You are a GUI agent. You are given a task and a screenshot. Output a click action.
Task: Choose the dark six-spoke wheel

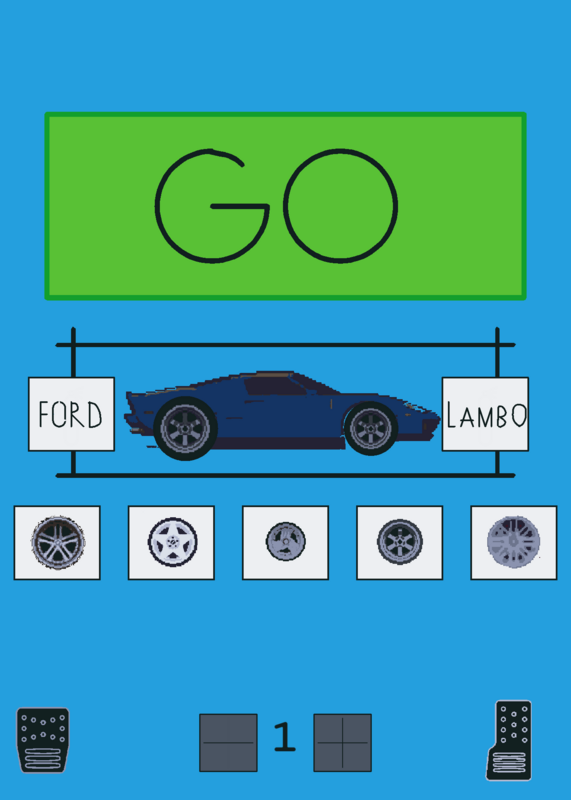click(x=400, y=543)
